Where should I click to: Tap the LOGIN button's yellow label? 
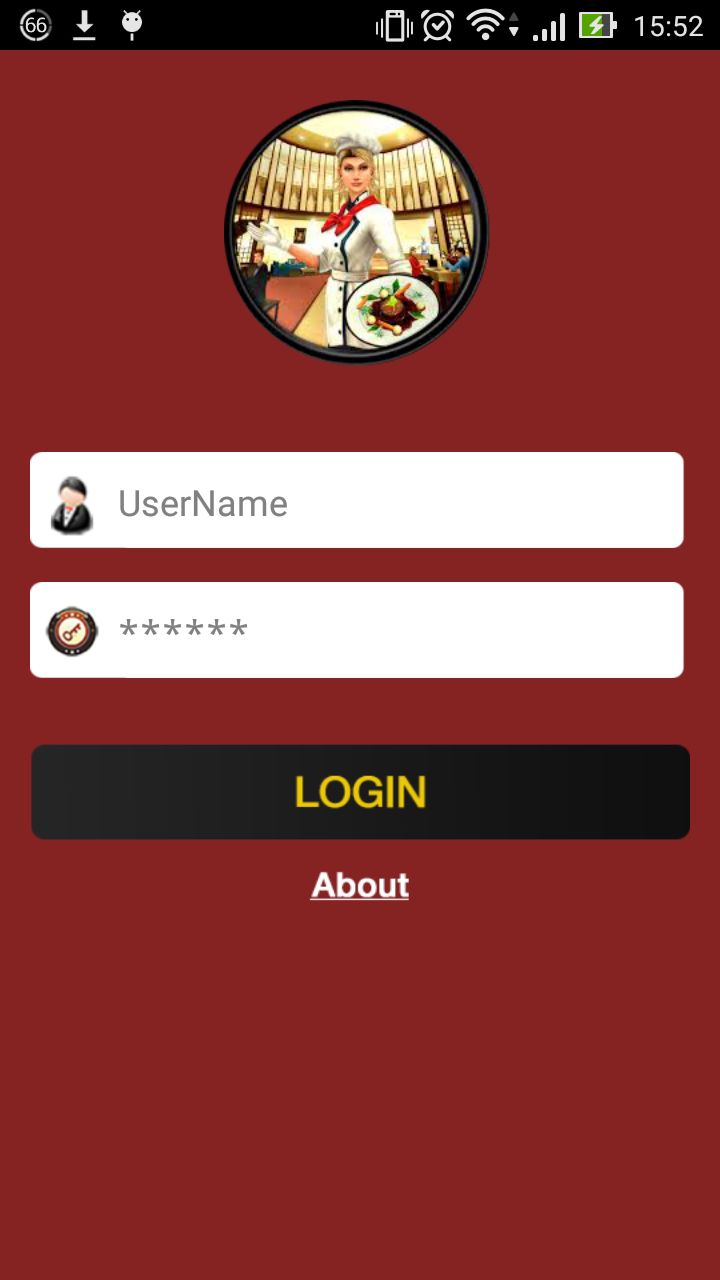359,791
